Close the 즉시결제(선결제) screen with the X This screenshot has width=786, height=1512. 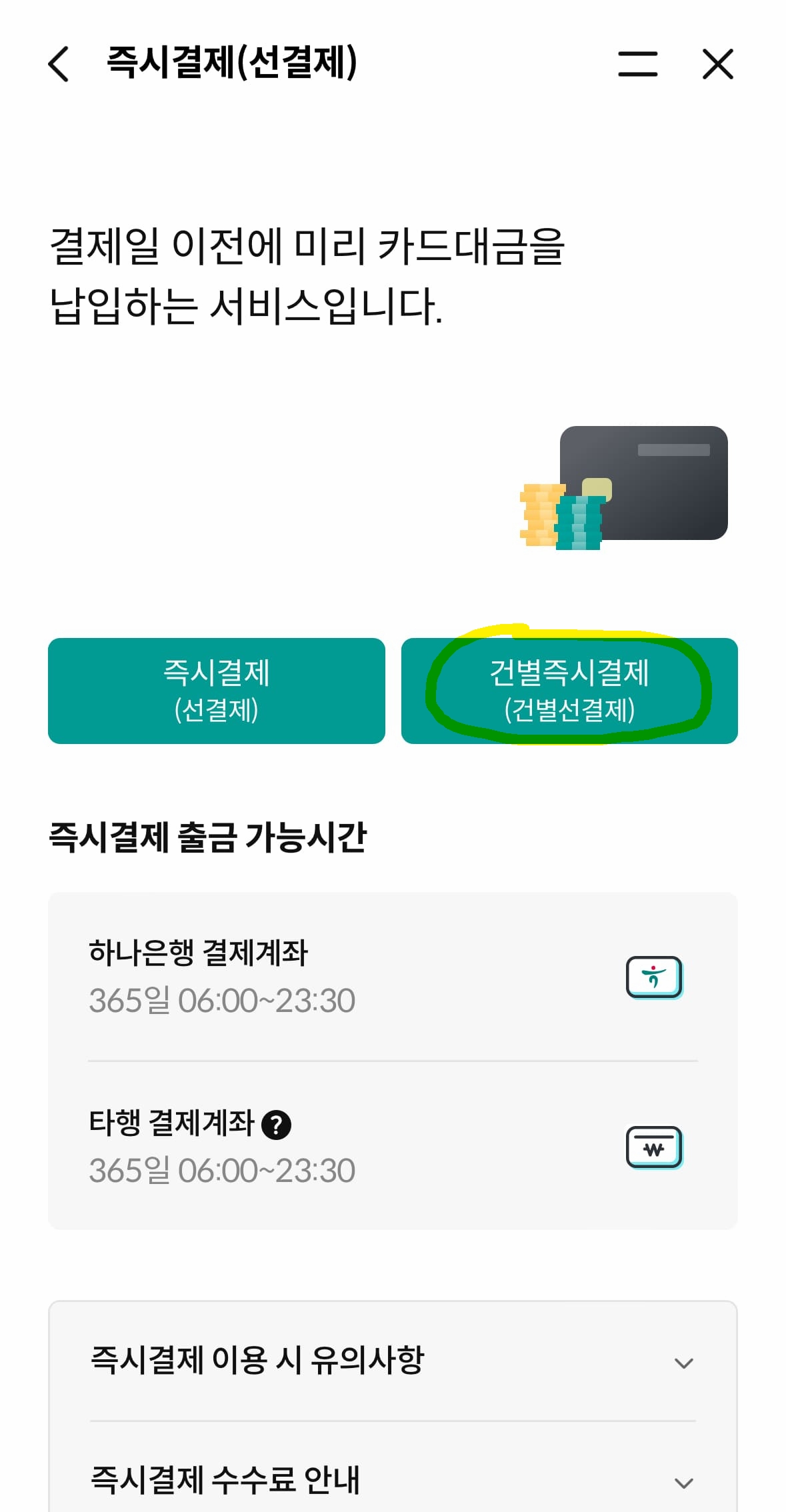coord(717,64)
